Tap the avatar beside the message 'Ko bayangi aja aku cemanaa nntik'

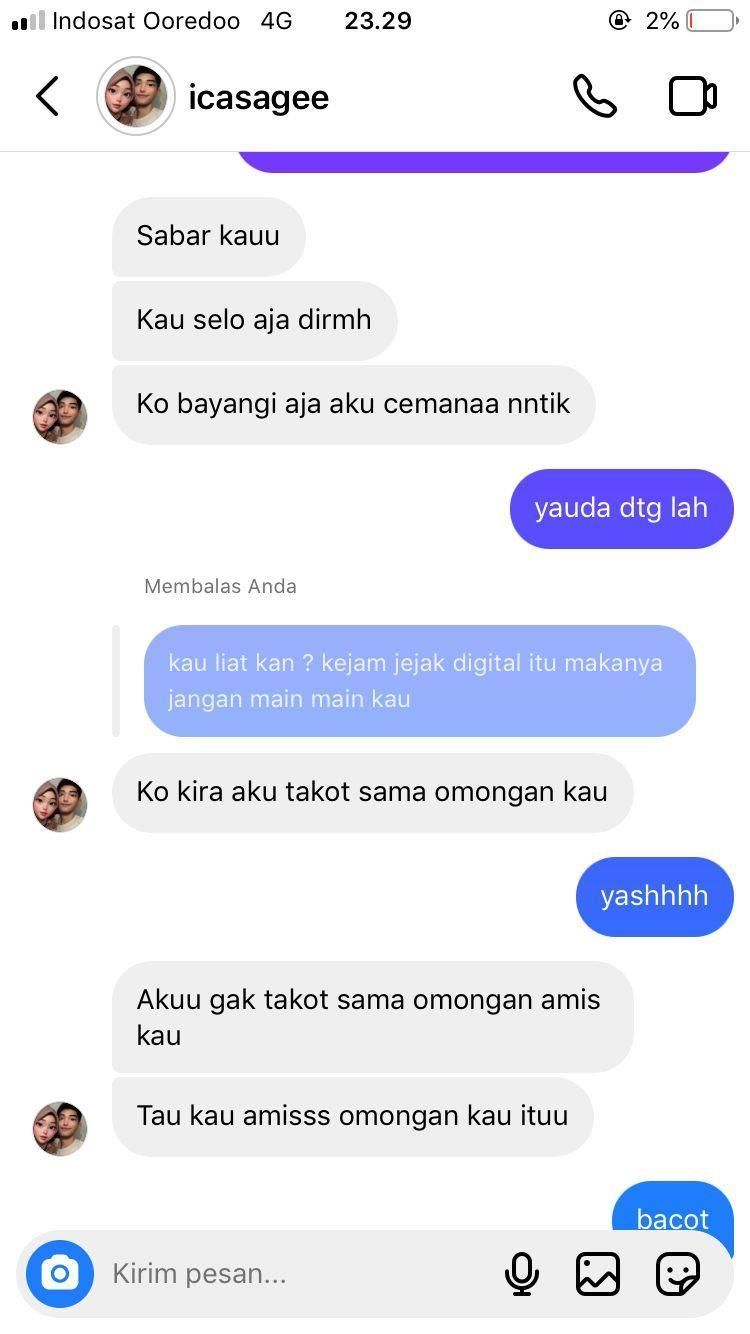(60, 417)
